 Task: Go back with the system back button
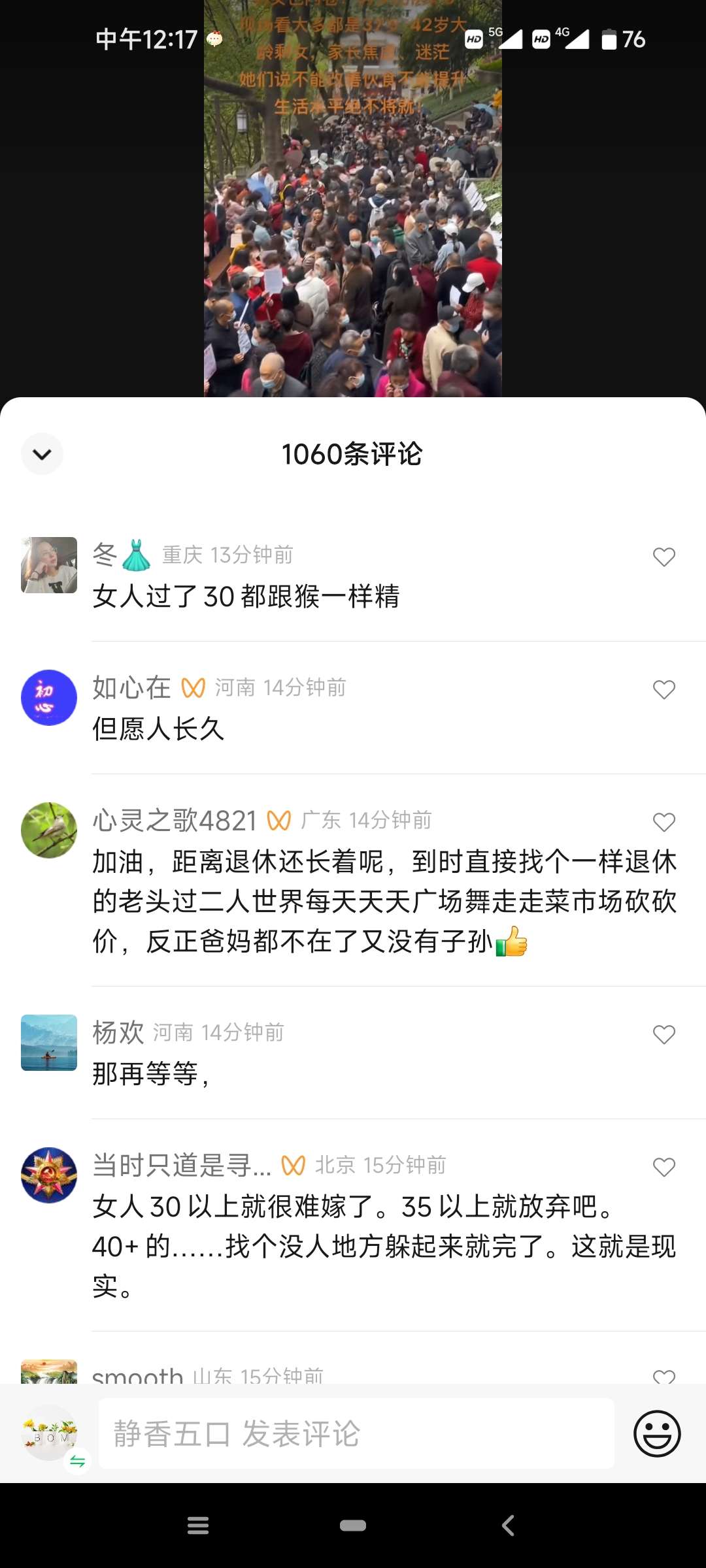pyautogui.click(x=508, y=1526)
